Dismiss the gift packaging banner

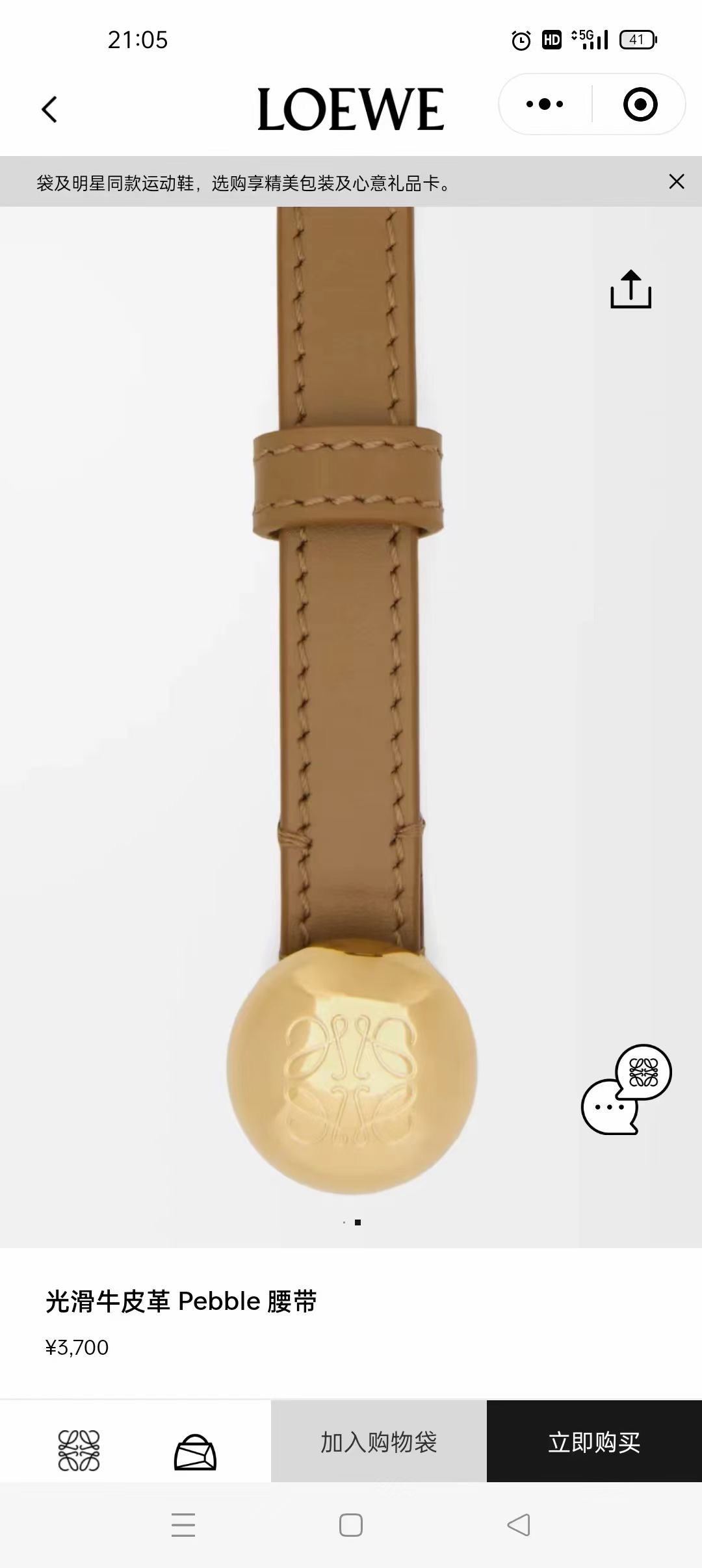(676, 182)
